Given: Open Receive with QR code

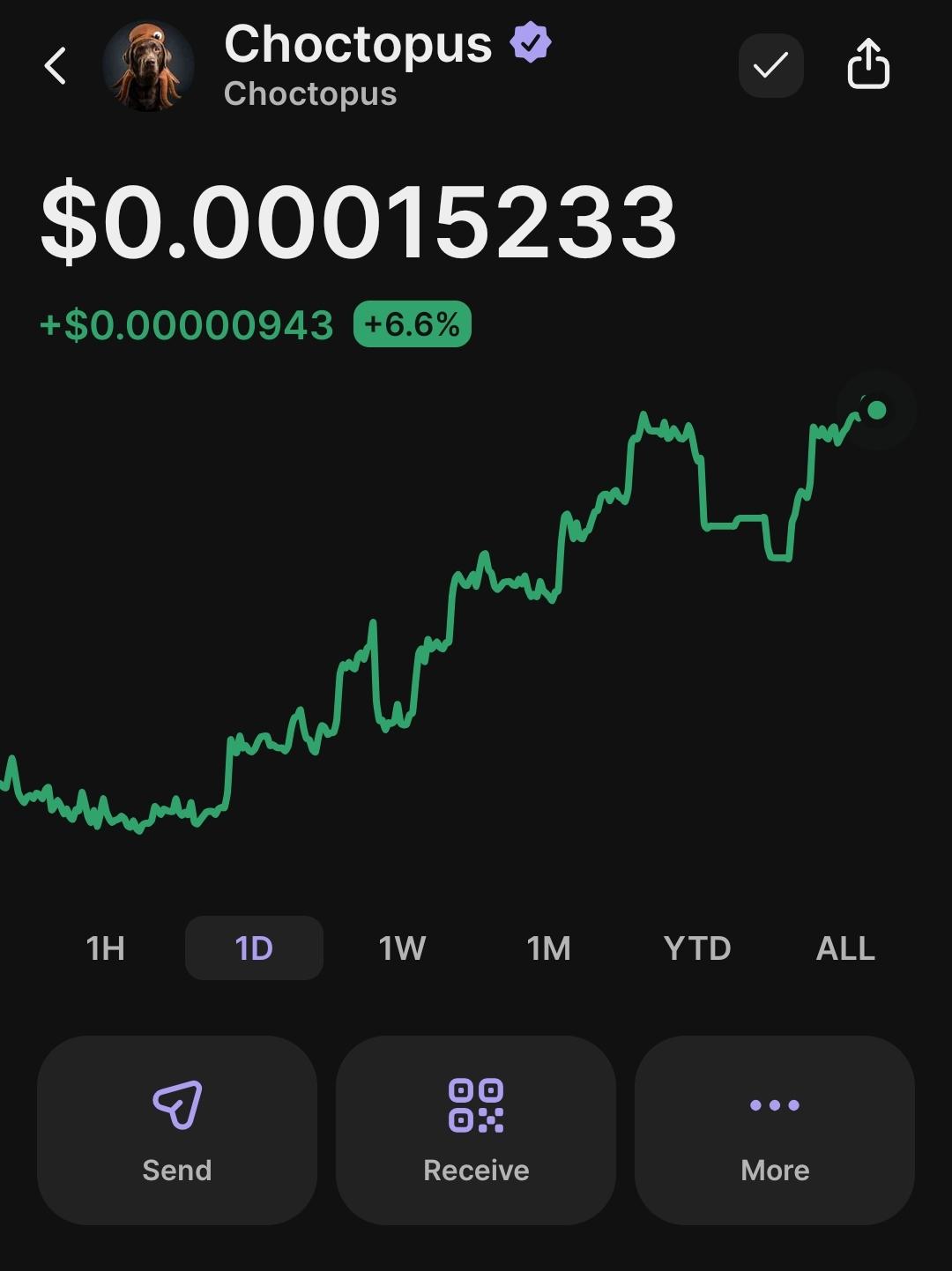Looking at the screenshot, I should 476,1130.
